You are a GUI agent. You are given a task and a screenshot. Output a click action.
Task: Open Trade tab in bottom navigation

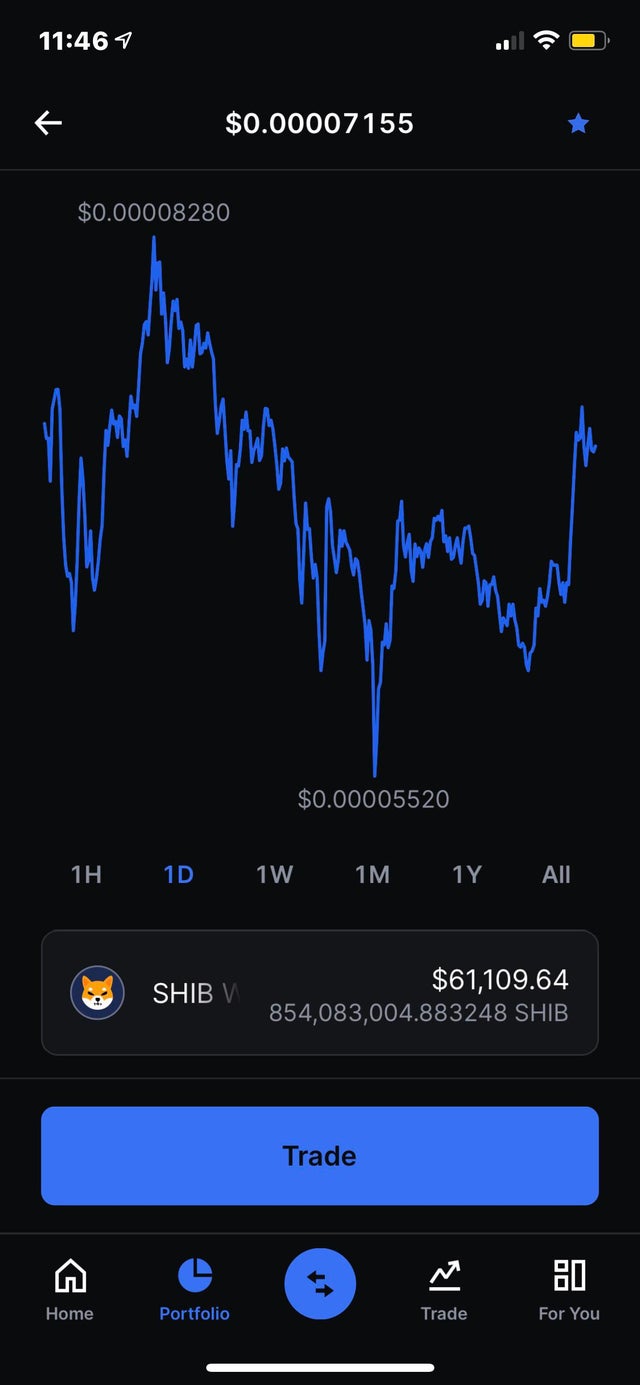point(444,1290)
